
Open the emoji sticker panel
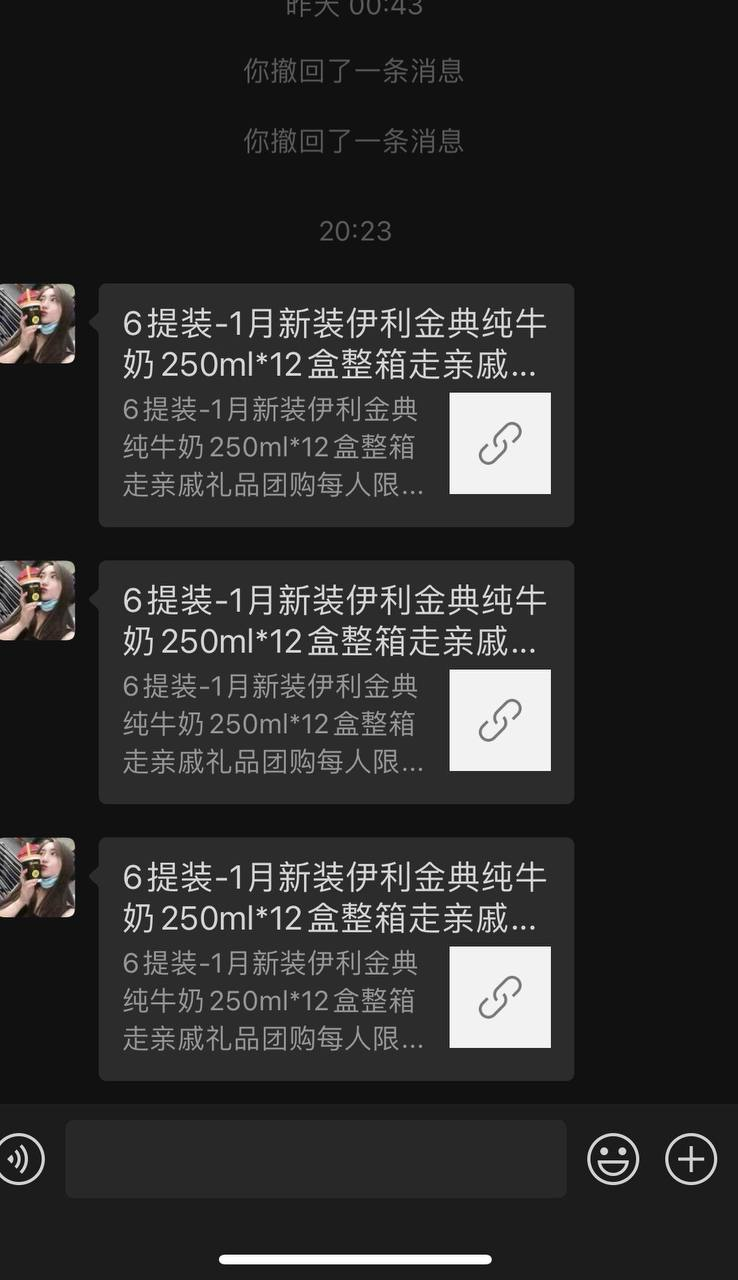(x=613, y=1159)
